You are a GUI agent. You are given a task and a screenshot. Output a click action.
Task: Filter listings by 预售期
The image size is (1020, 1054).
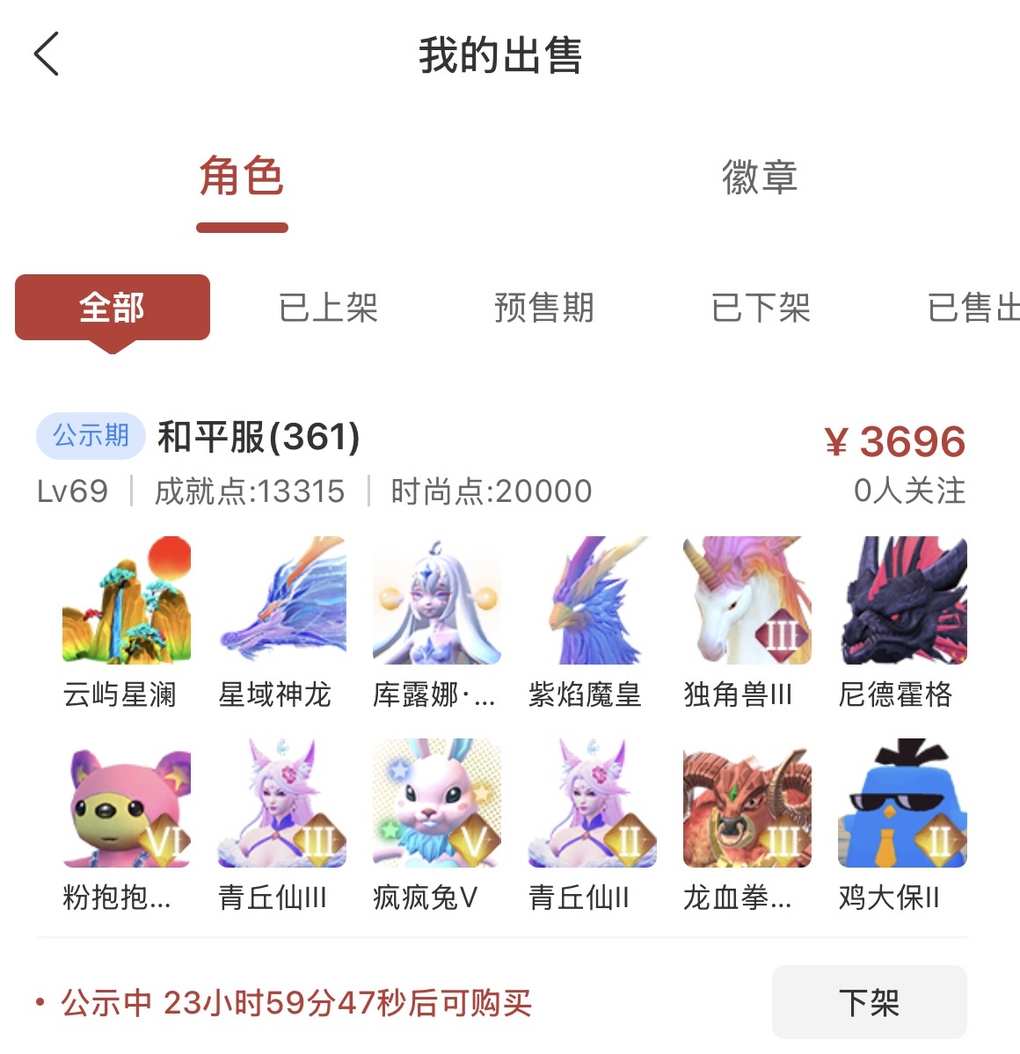tap(544, 308)
